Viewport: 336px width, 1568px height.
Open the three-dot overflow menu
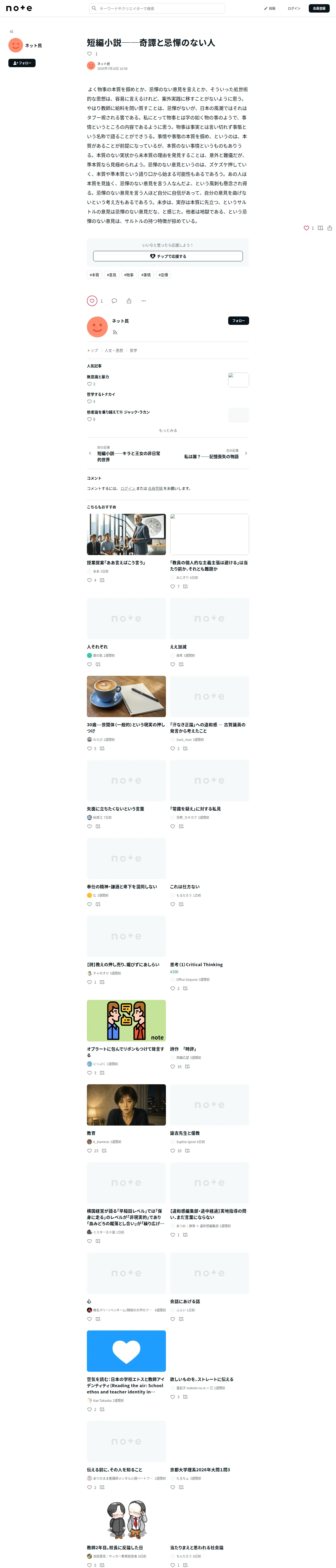coord(143,301)
